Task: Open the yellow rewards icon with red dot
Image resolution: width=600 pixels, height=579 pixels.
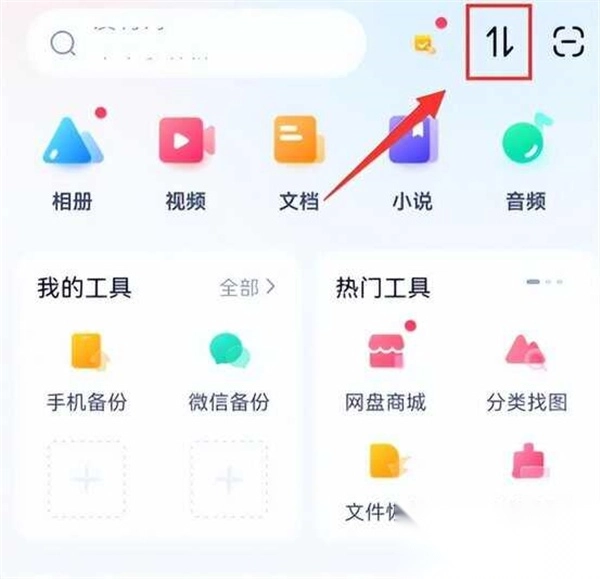Action: (x=425, y=43)
